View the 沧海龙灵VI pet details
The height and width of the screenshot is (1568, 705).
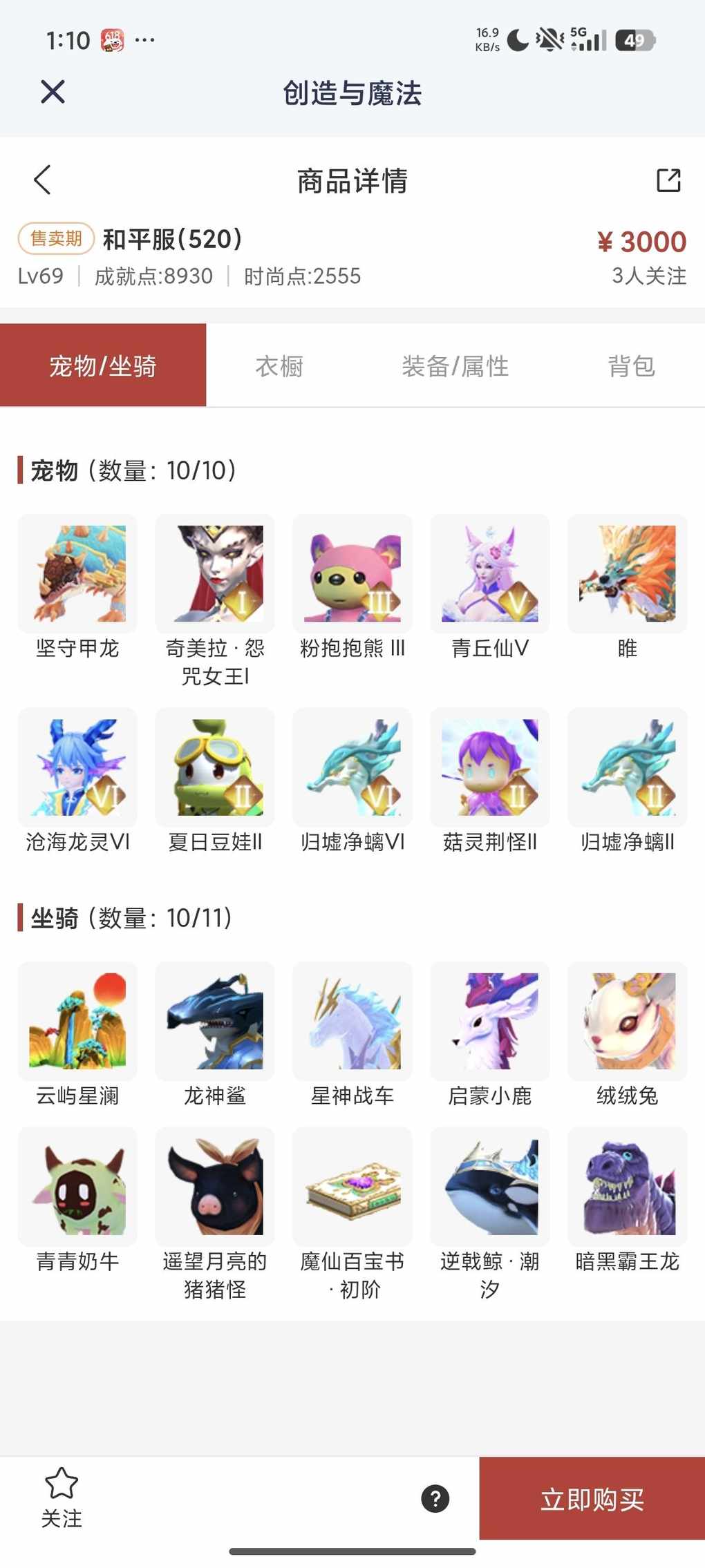tap(77, 767)
